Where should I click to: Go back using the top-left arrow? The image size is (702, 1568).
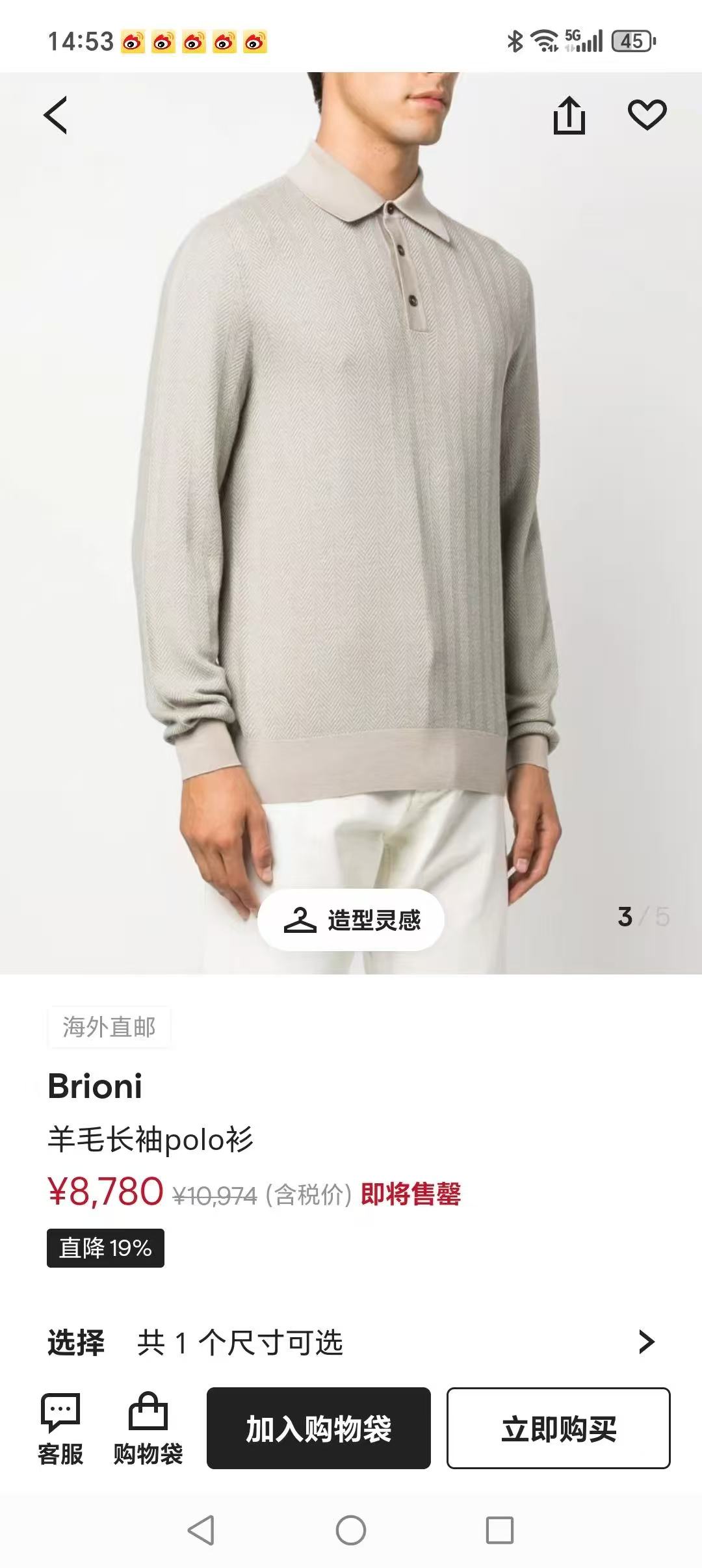coord(56,116)
